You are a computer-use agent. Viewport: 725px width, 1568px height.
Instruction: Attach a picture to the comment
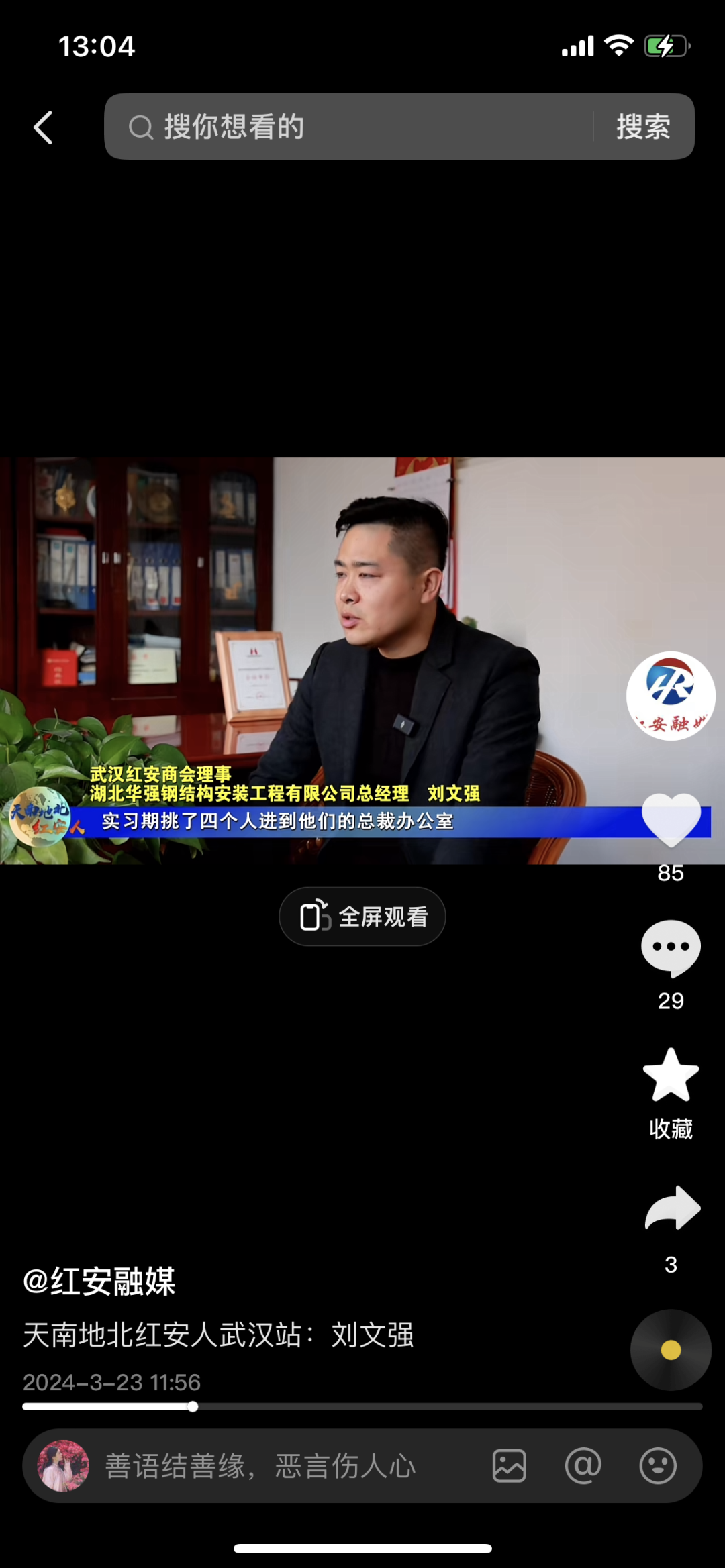point(510,1466)
